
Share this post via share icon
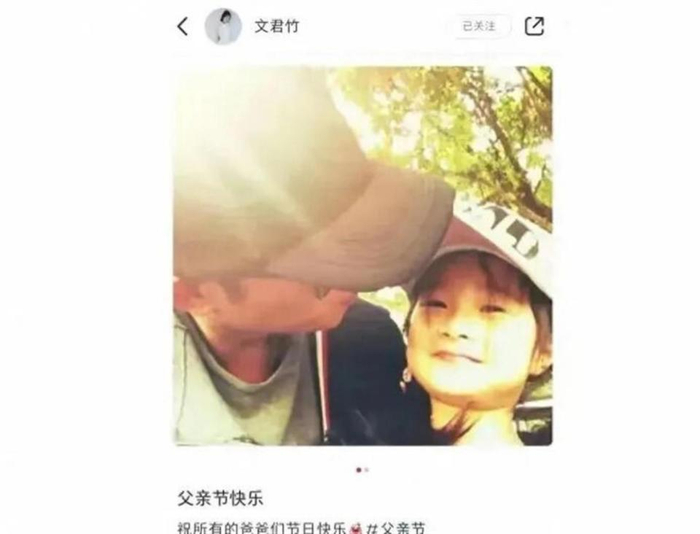click(535, 27)
